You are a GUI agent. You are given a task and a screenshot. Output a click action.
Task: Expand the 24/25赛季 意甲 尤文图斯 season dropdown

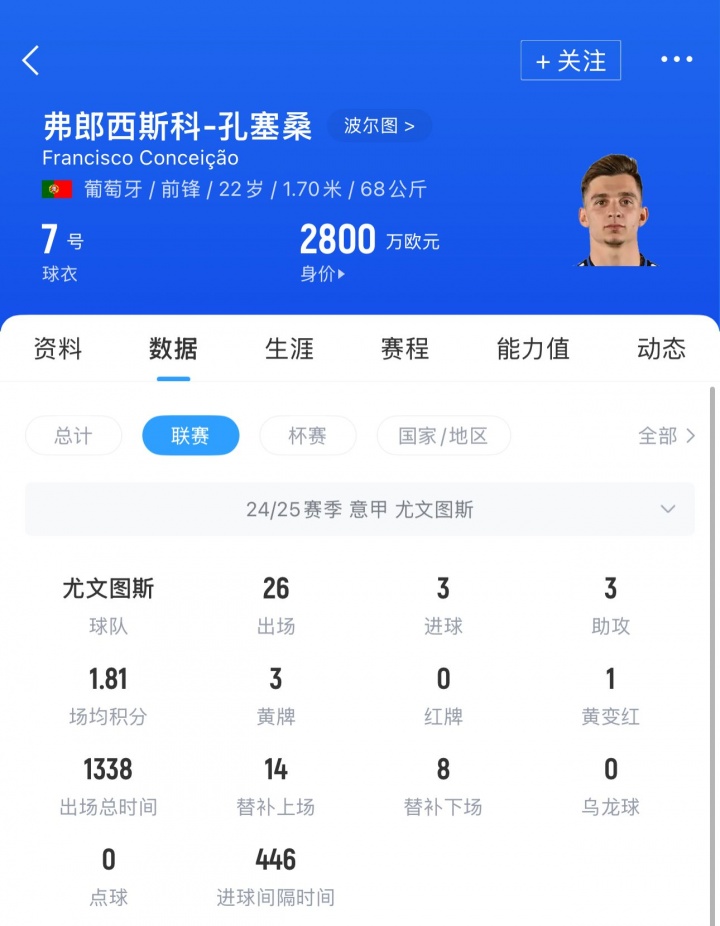pyautogui.click(x=360, y=510)
